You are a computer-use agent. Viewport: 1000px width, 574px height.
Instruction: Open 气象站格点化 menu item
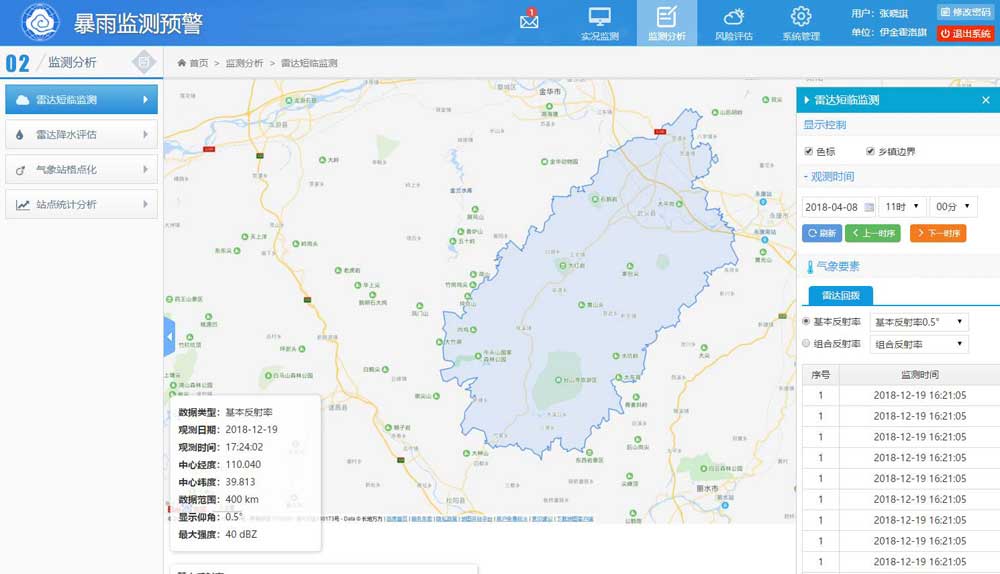coord(81,170)
